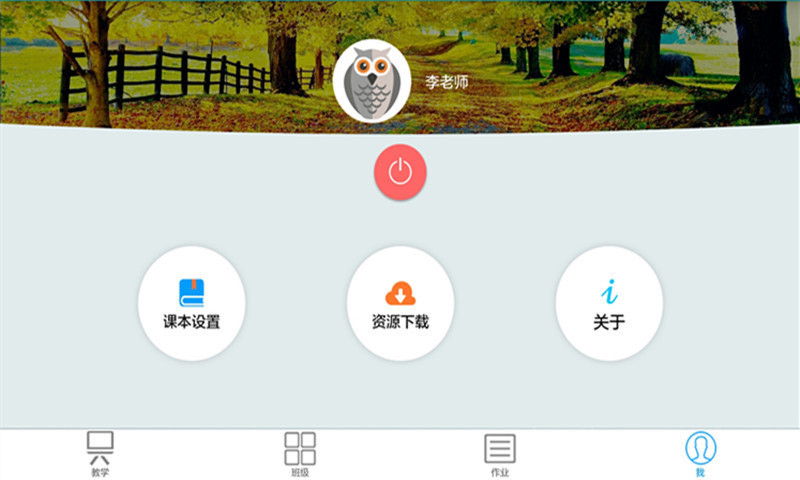Switch to the 教学 tab
Screen dimensions: 800x480
(x=100, y=454)
